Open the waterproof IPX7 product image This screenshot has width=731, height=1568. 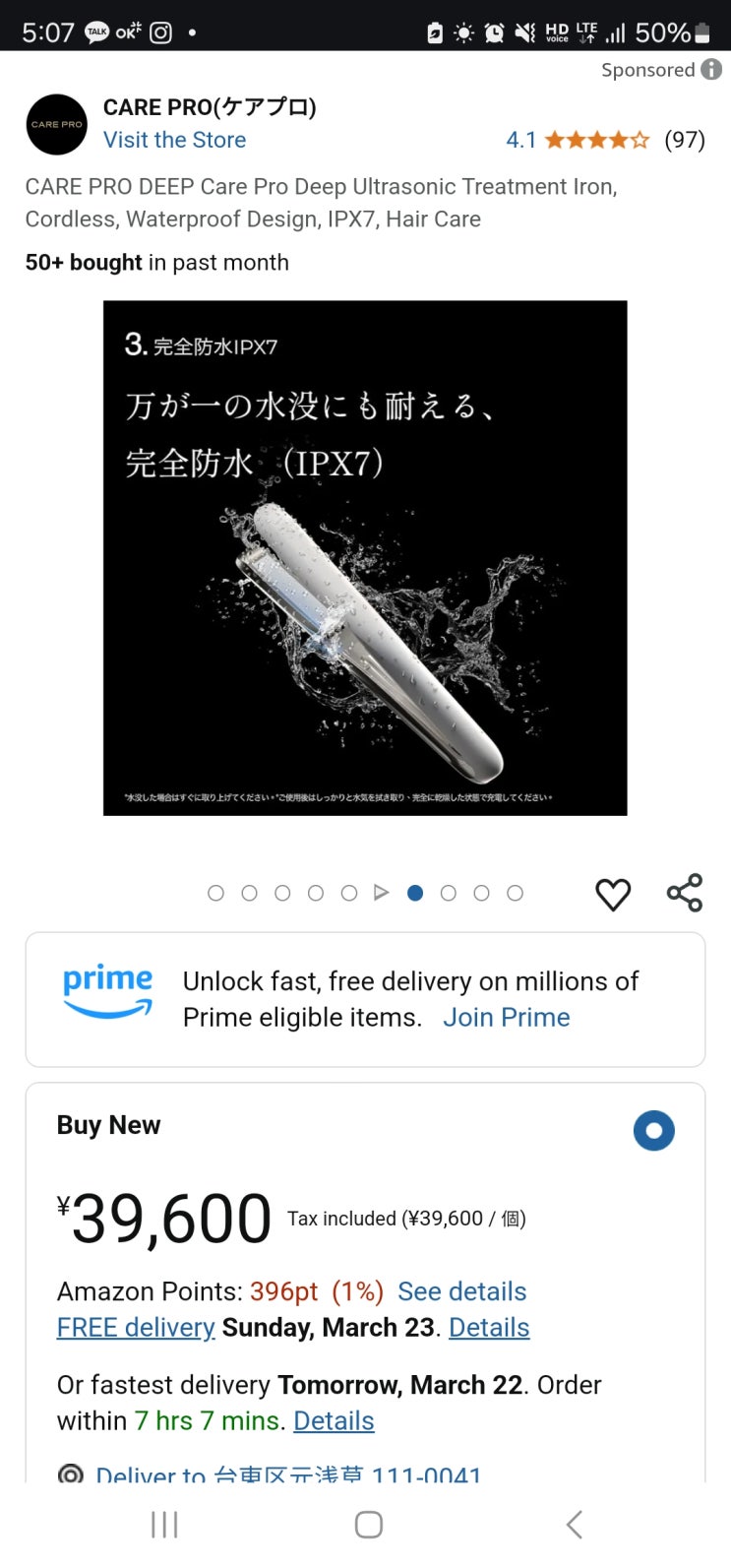tap(365, 557)
